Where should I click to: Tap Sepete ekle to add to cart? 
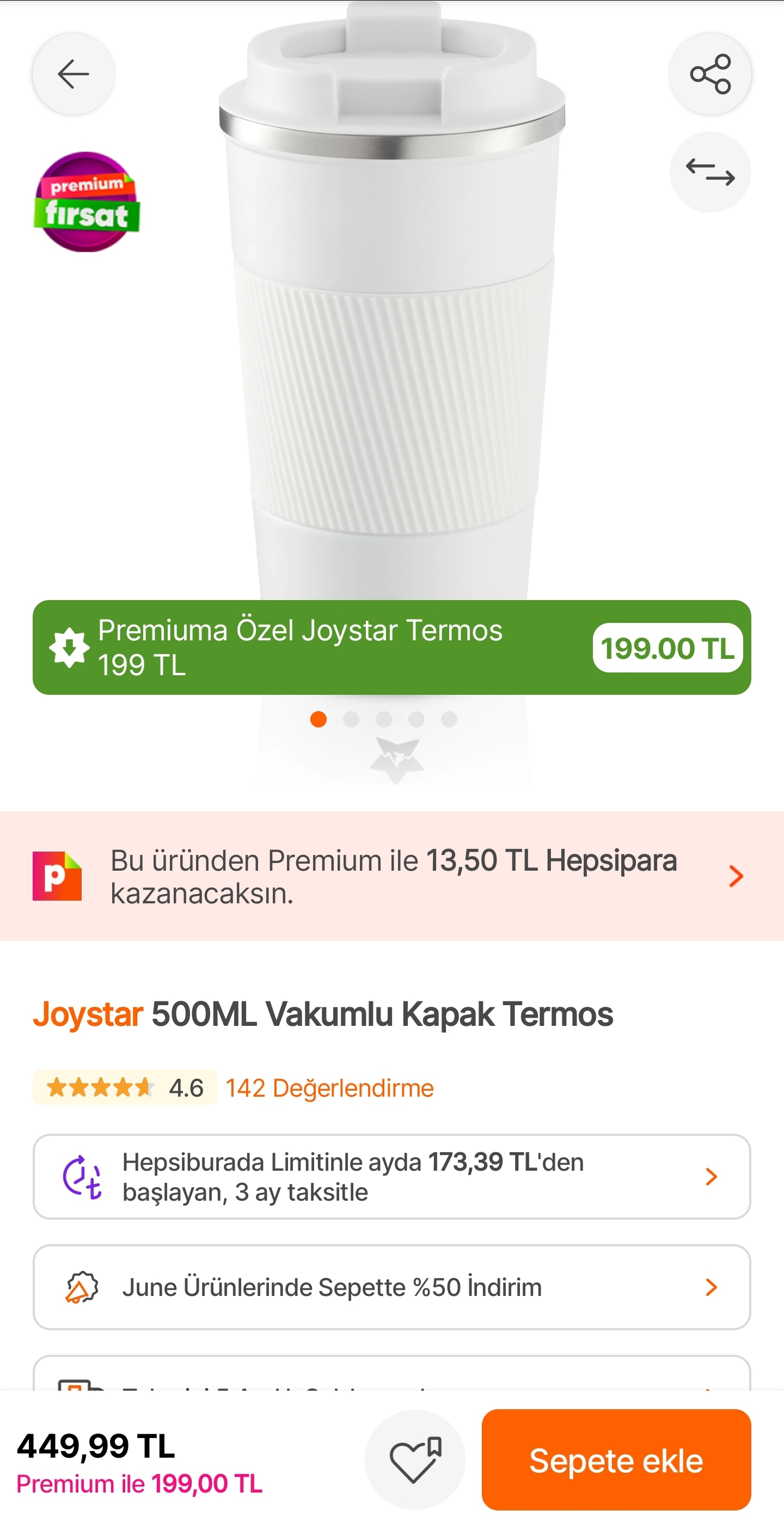click(x=616, y=1459)
